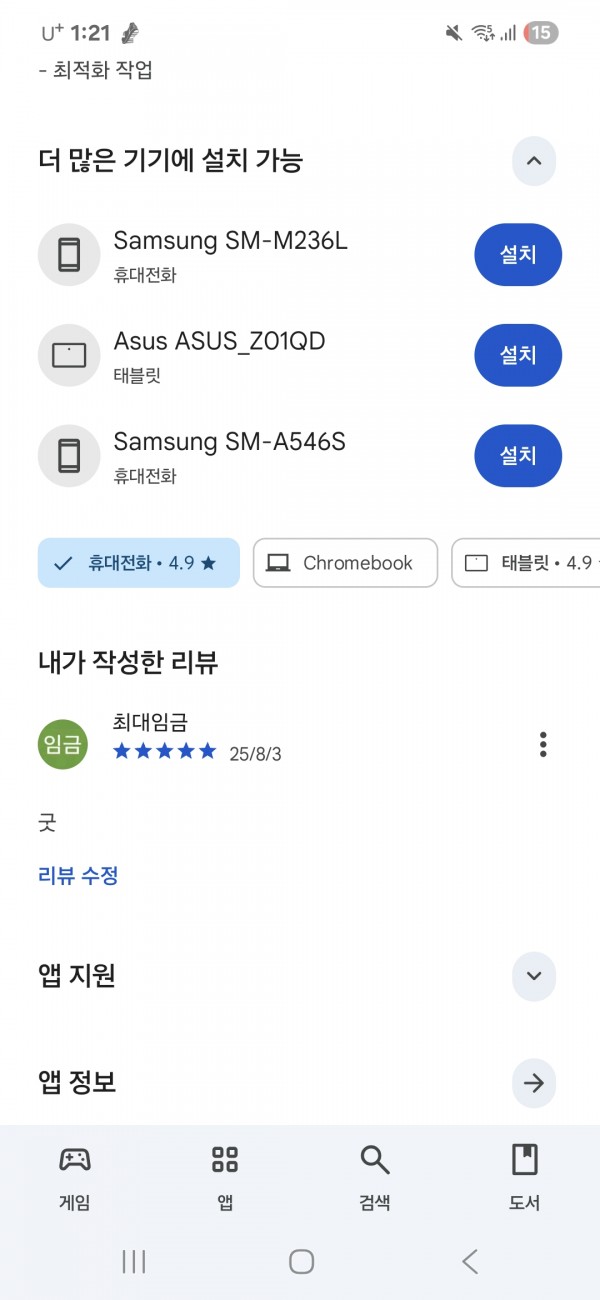Collapse the 더 많은 기기에 설치 가능 section
Viewport: 600px width, 1300px height.
pyautogui.click(x=534, y=161)
